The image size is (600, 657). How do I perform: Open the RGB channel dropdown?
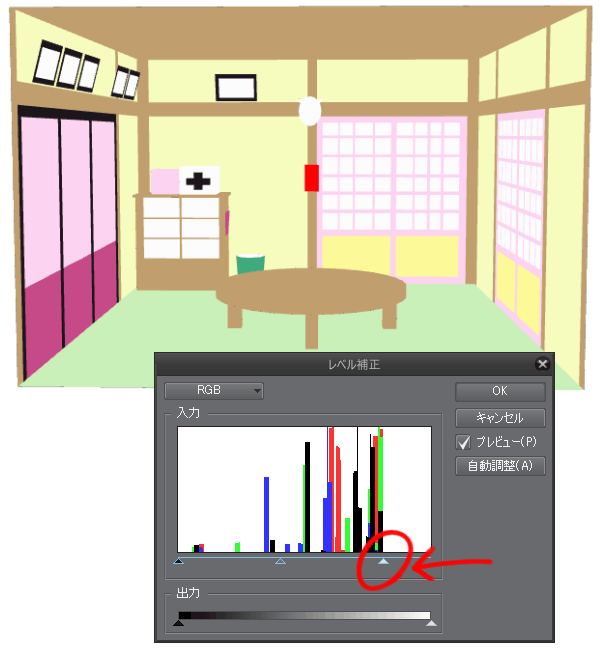(x=214, y=390)
